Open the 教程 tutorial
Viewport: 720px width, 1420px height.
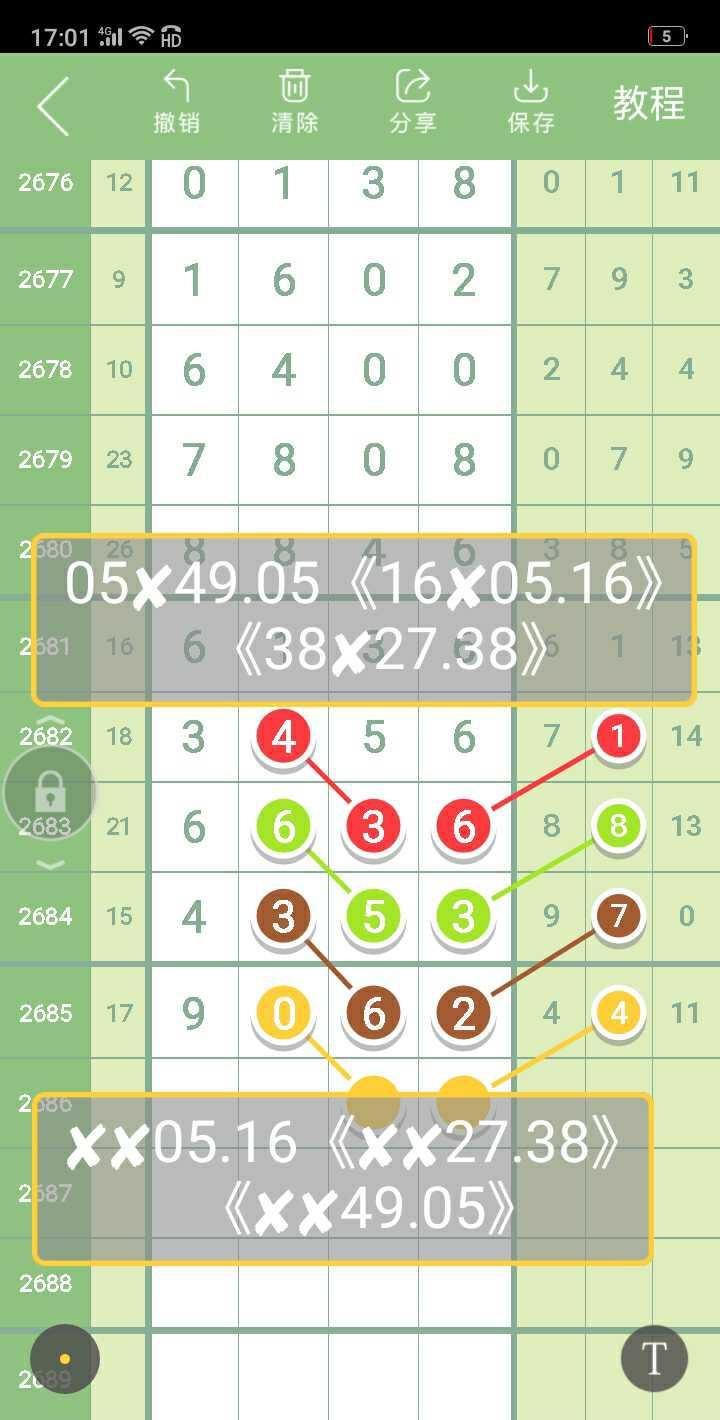click(x=649, y=103)
